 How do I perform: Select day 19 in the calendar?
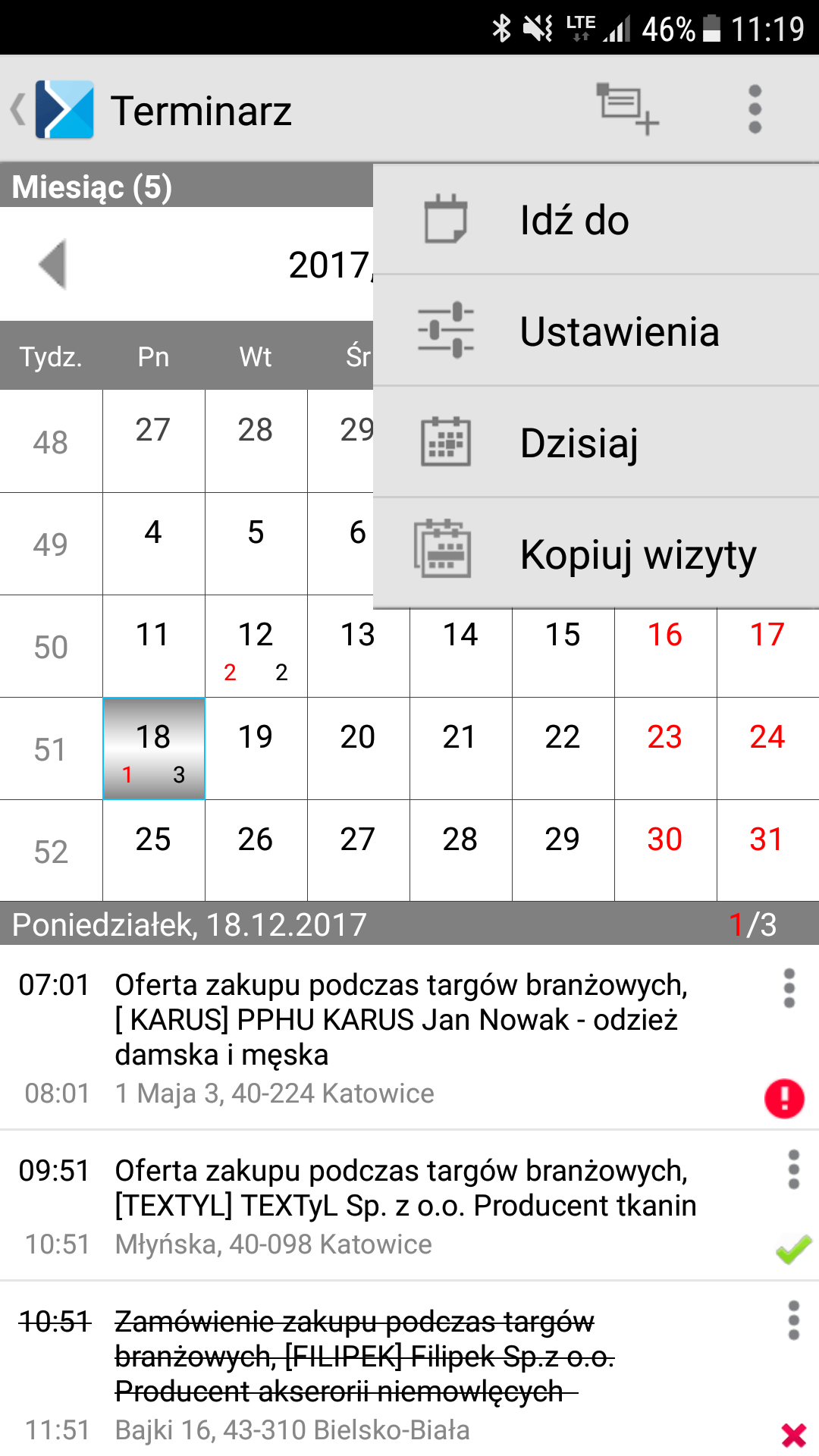256,748
